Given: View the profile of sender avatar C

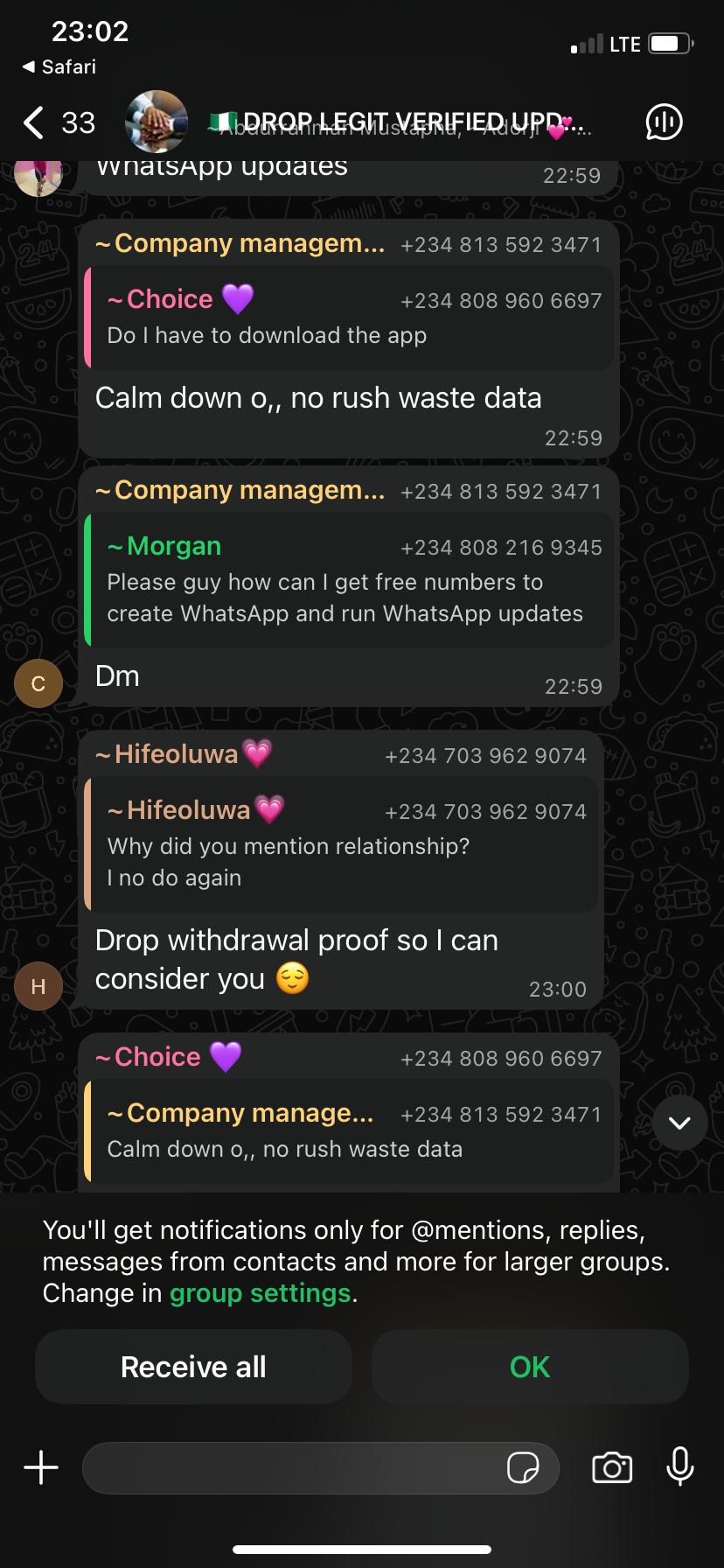Looking at the screenshot, I should 38,683.
